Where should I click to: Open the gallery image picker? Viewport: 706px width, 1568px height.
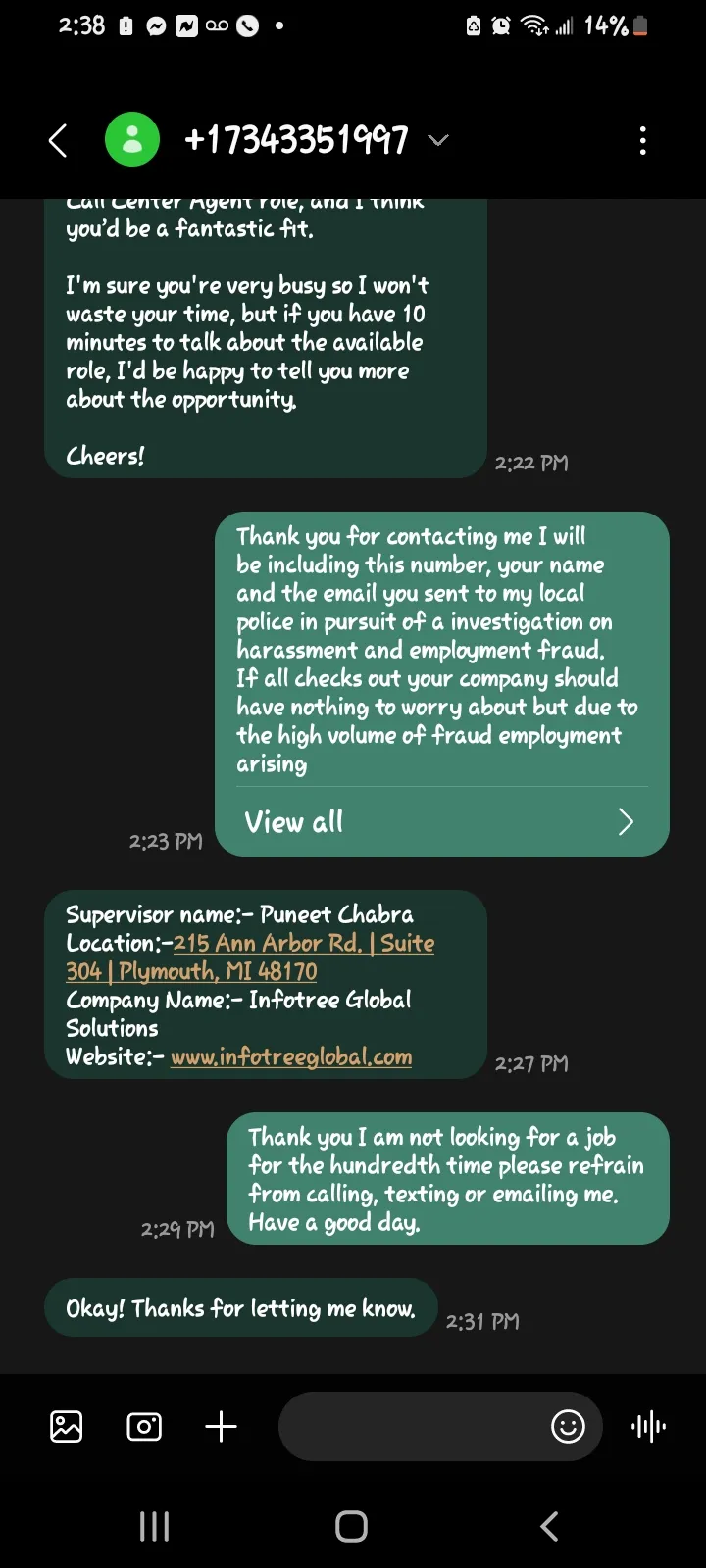tap(67, 1426)
